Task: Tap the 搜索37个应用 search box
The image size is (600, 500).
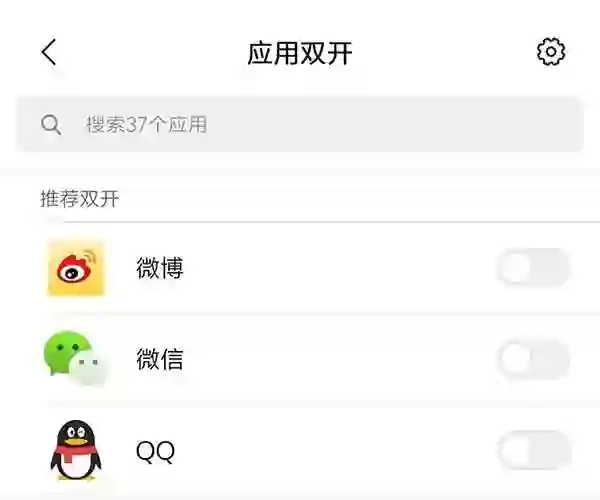Action: [300, 125]
